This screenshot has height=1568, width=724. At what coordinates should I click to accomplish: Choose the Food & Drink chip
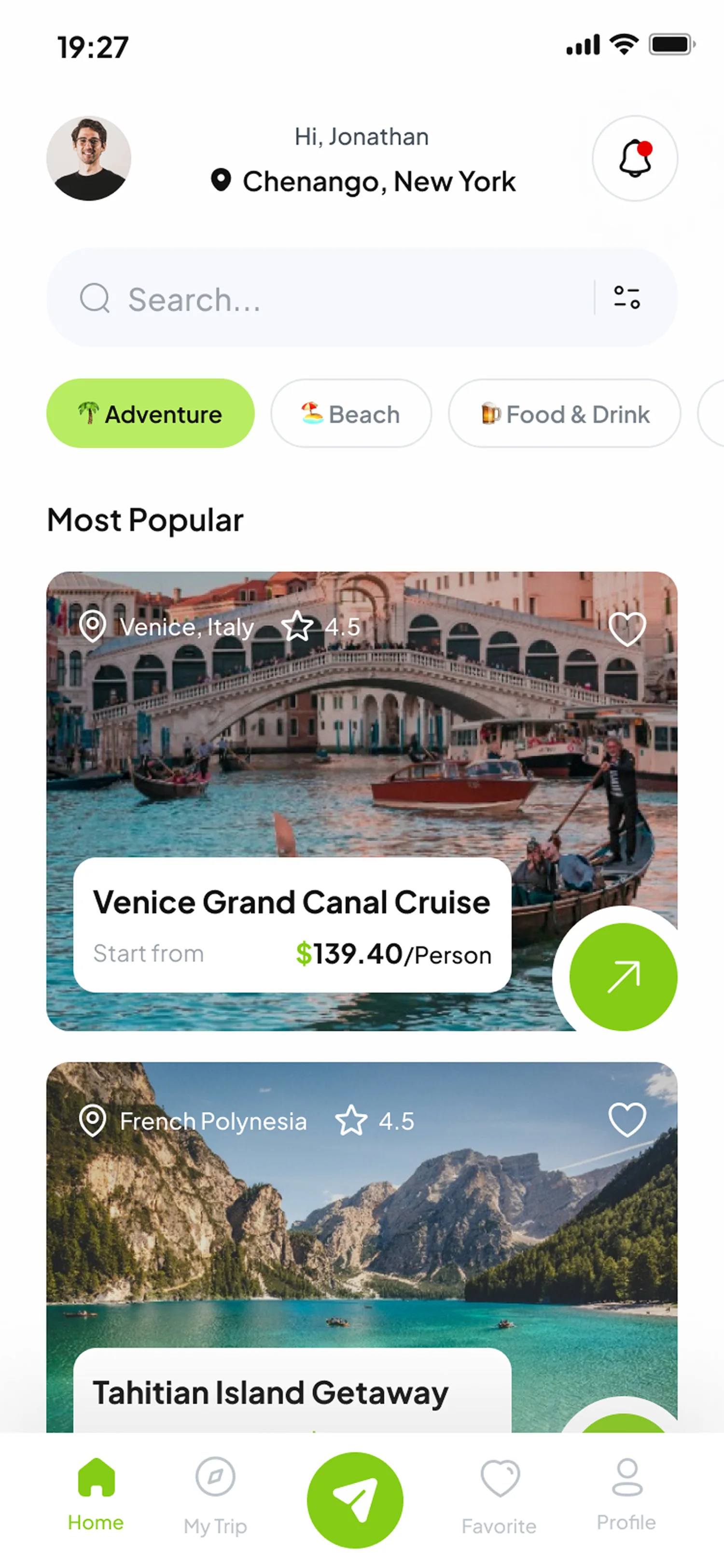coord(564,414)
